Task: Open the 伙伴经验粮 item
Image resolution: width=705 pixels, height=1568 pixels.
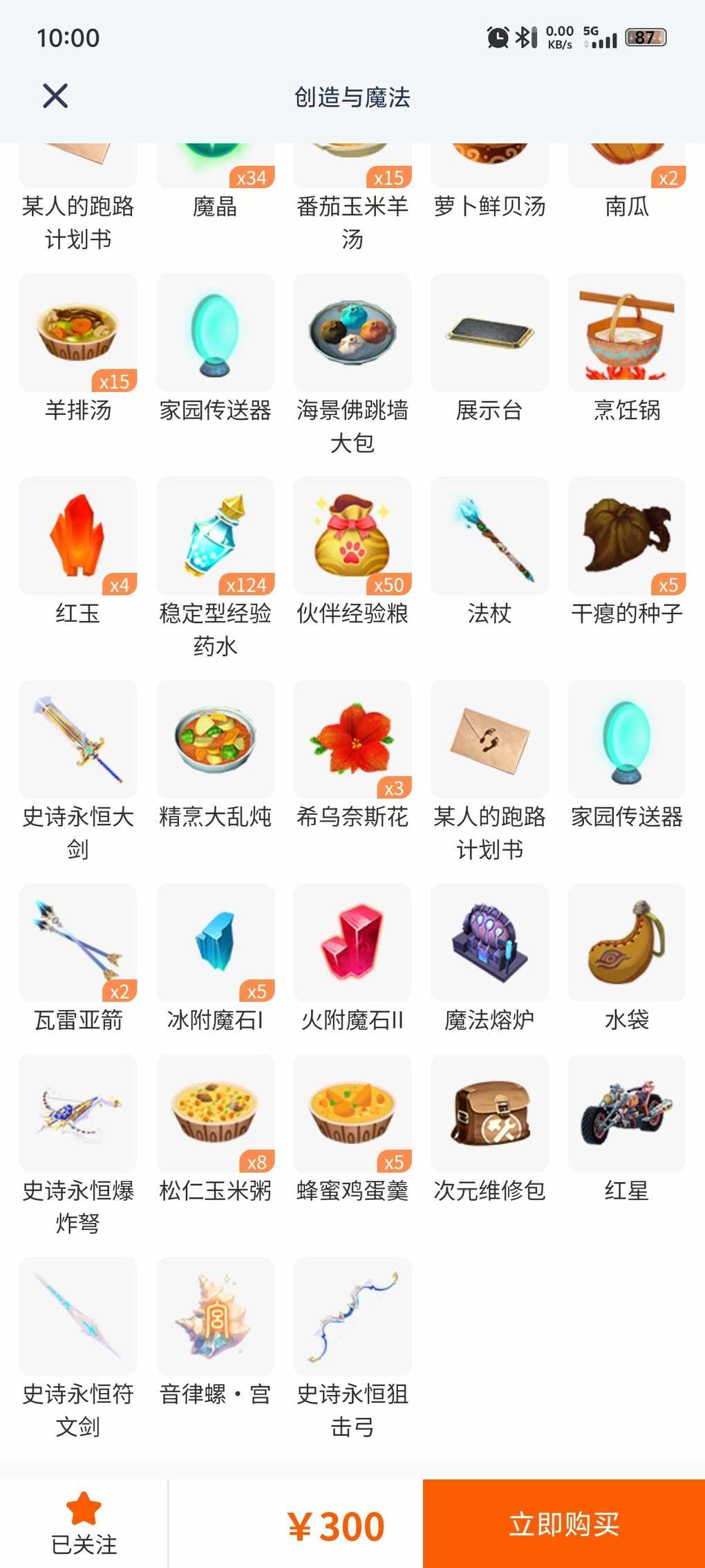Action: tap(352, 536)
